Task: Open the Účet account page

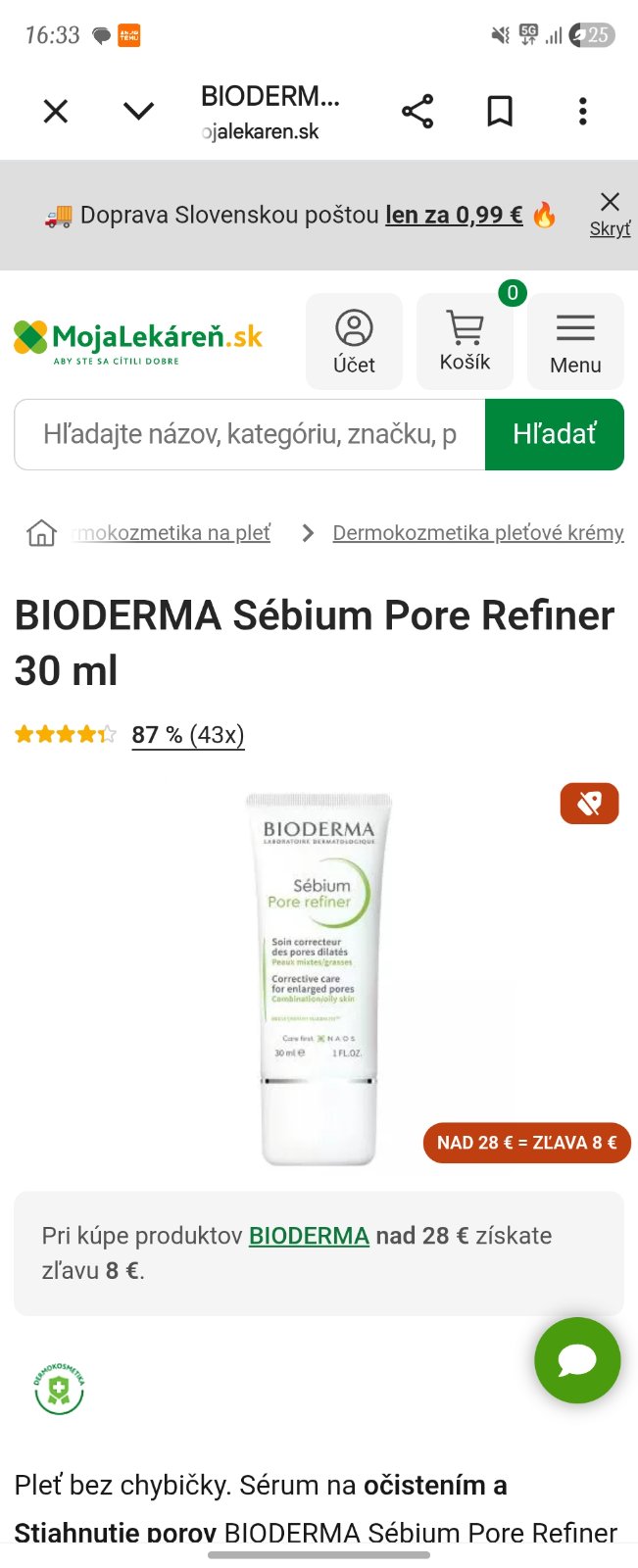Action: click(x=354, y=341)
